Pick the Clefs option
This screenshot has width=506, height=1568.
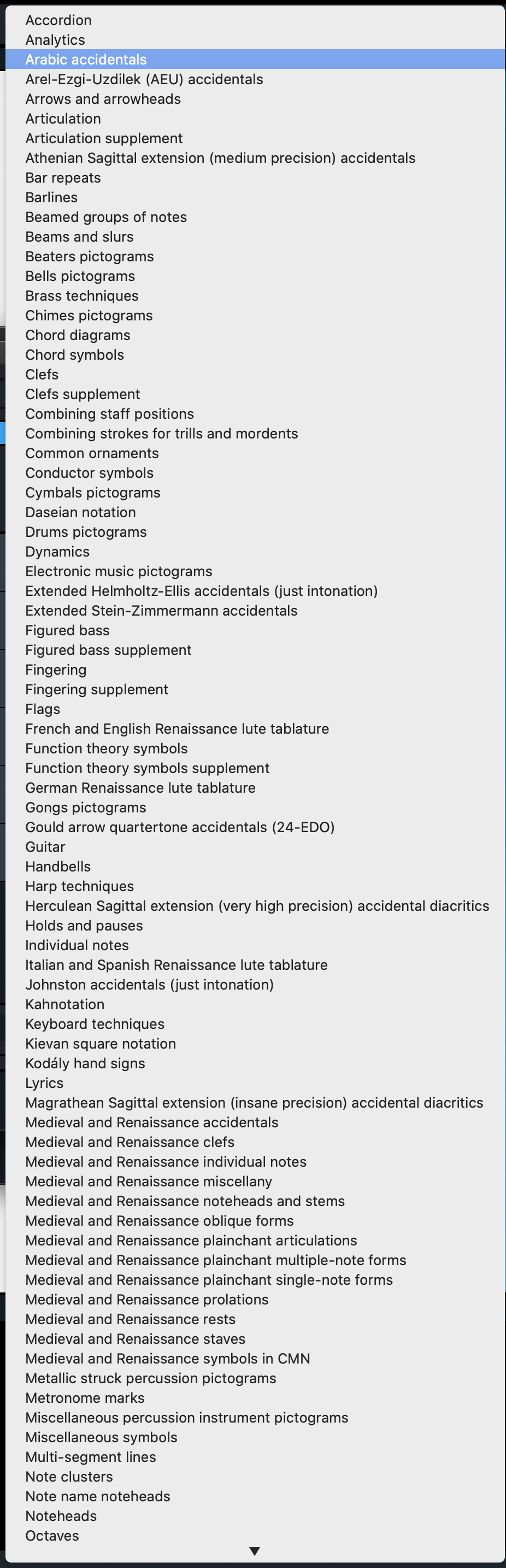click(42, 375)
